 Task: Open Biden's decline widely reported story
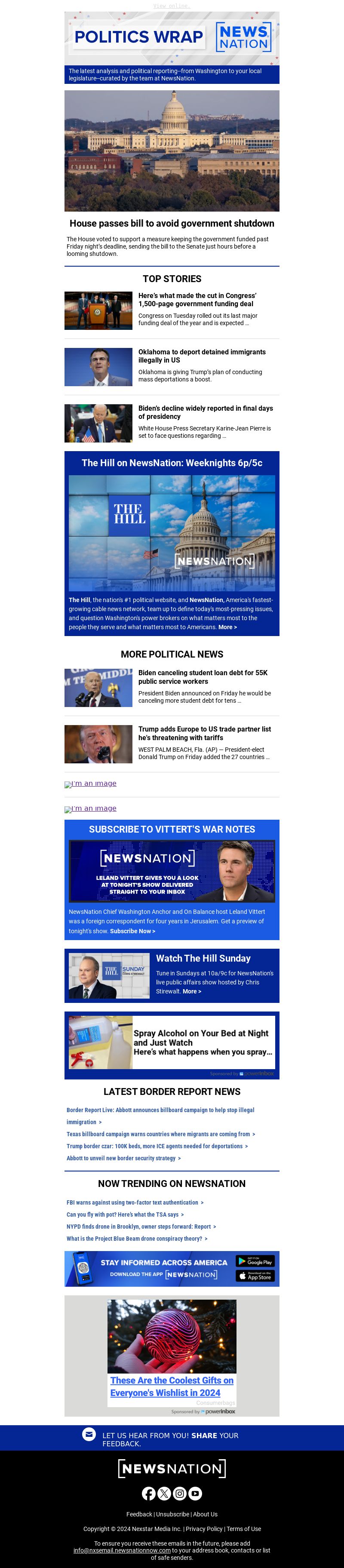click(x=205, y=412)
